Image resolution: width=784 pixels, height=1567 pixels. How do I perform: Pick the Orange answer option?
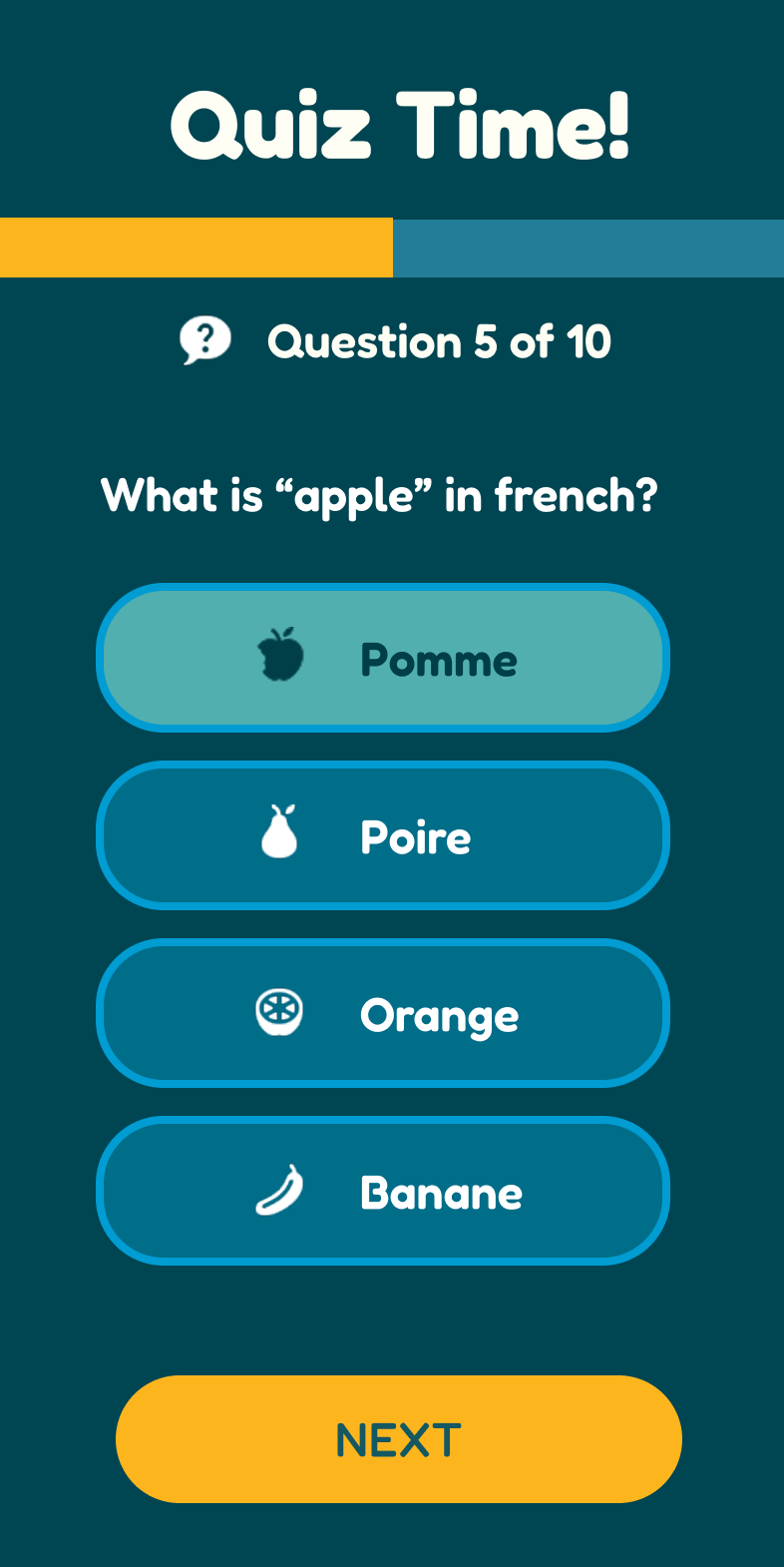pos(383,1014)
